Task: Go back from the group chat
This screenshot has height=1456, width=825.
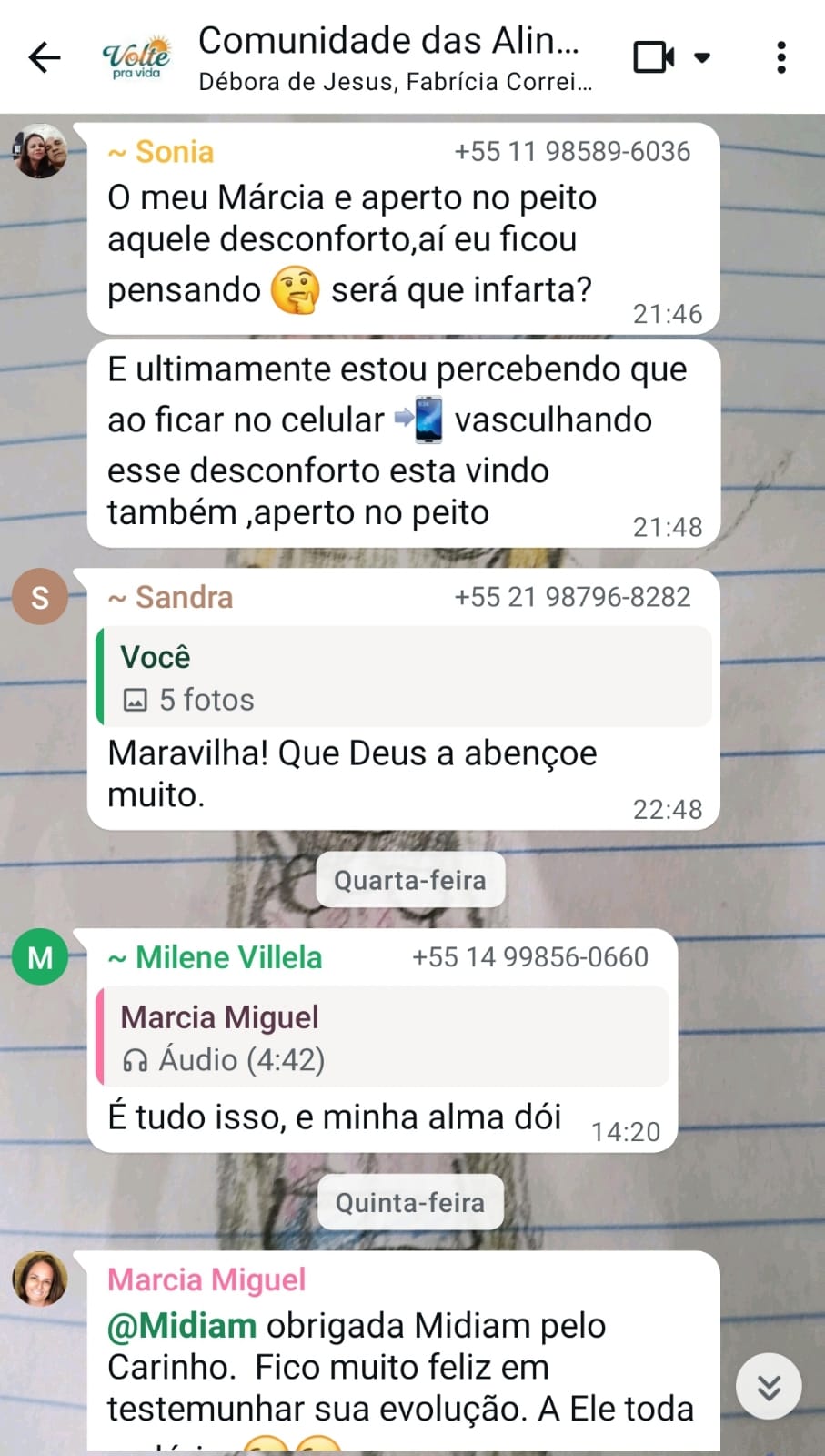Action: [44, 57]
